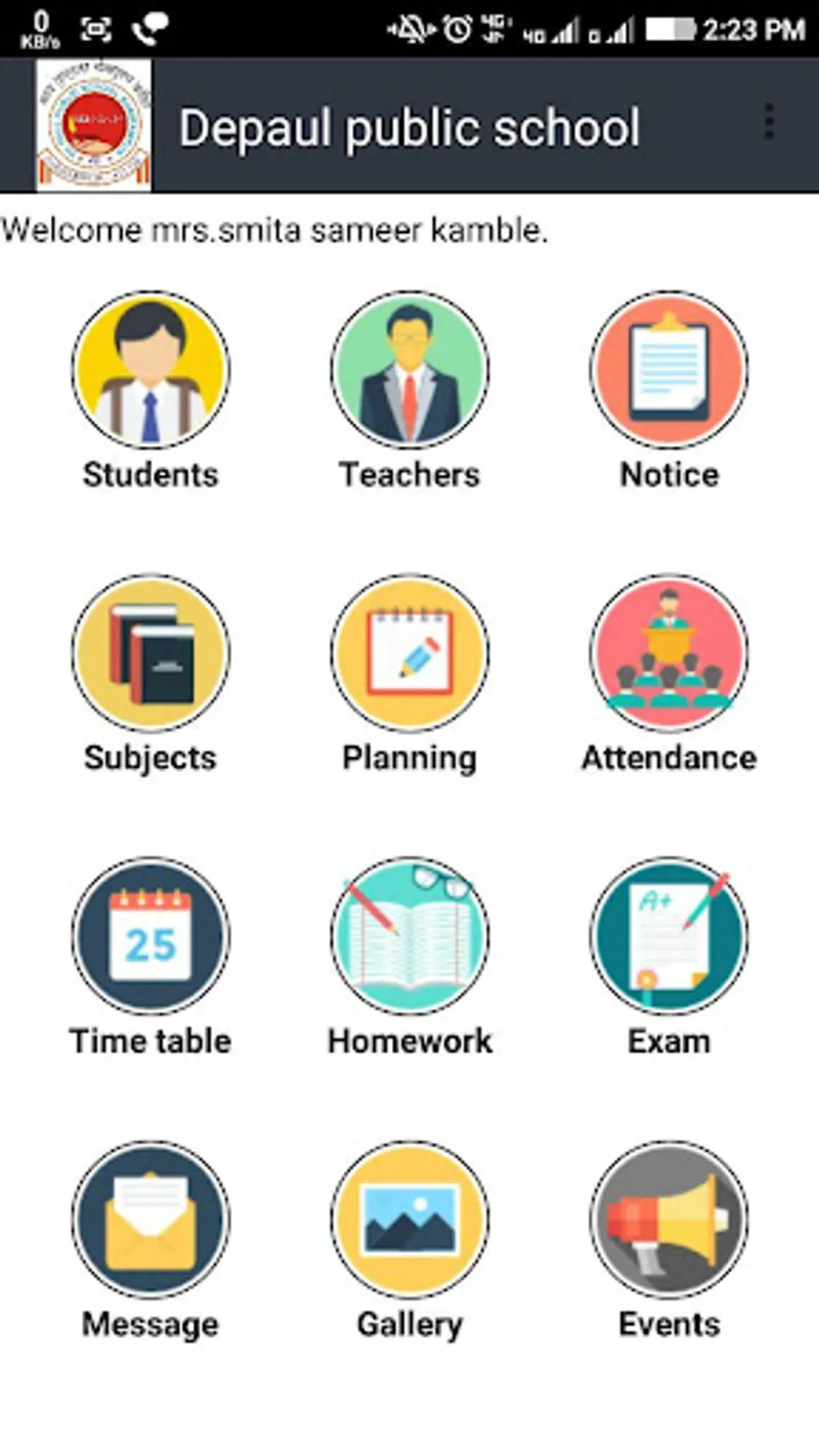This screenshot has width=819, height=1456.
Task: Open the Subjects list
Action: coord(150,653)
